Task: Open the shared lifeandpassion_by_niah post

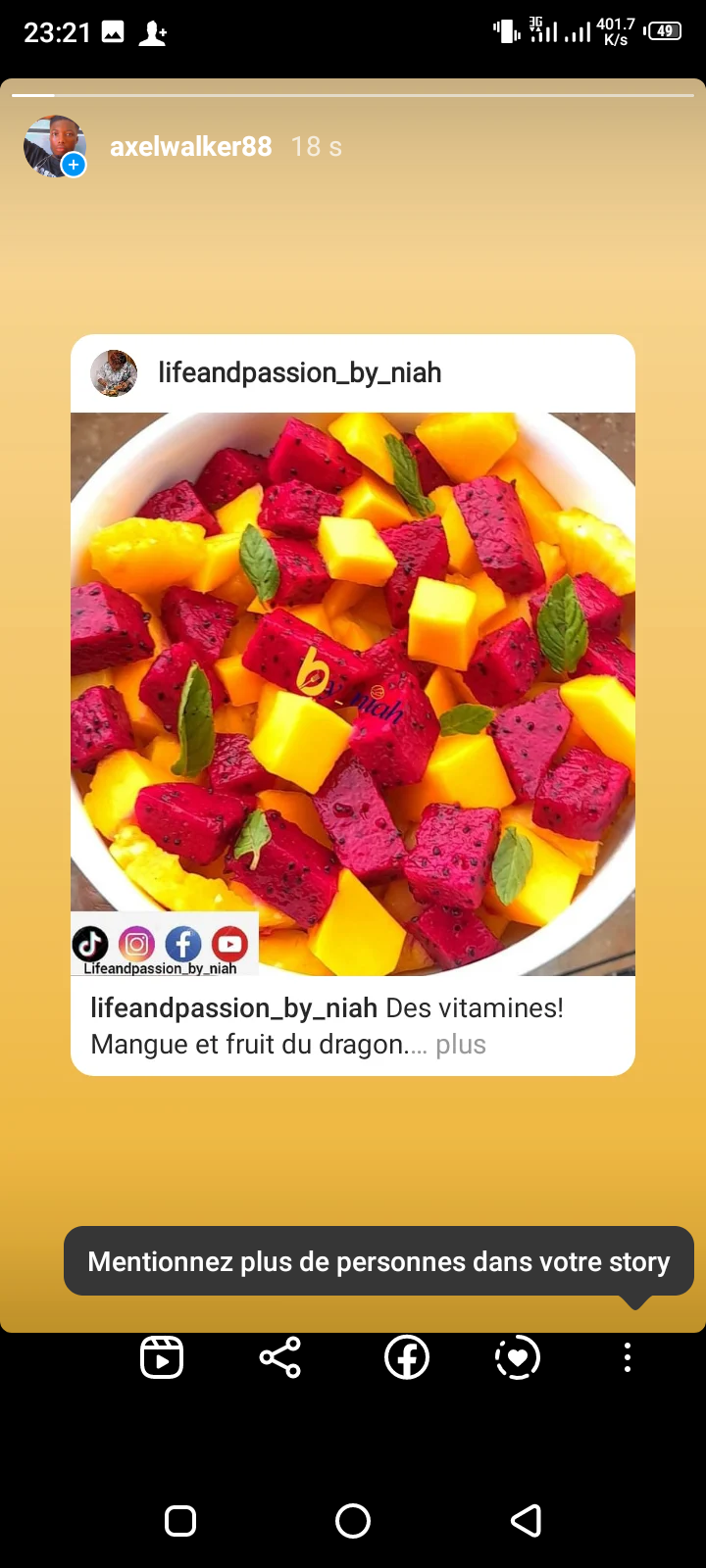Action: 353,693
